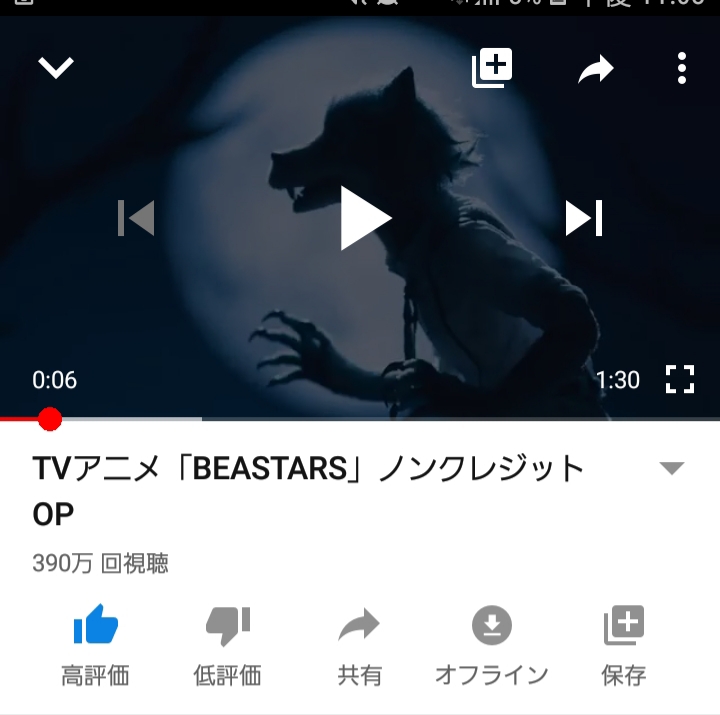Go to the previous video
Image resolution: width=720 pixels, height=715 pixels.
pyautogui.click(x=136, y=217)
